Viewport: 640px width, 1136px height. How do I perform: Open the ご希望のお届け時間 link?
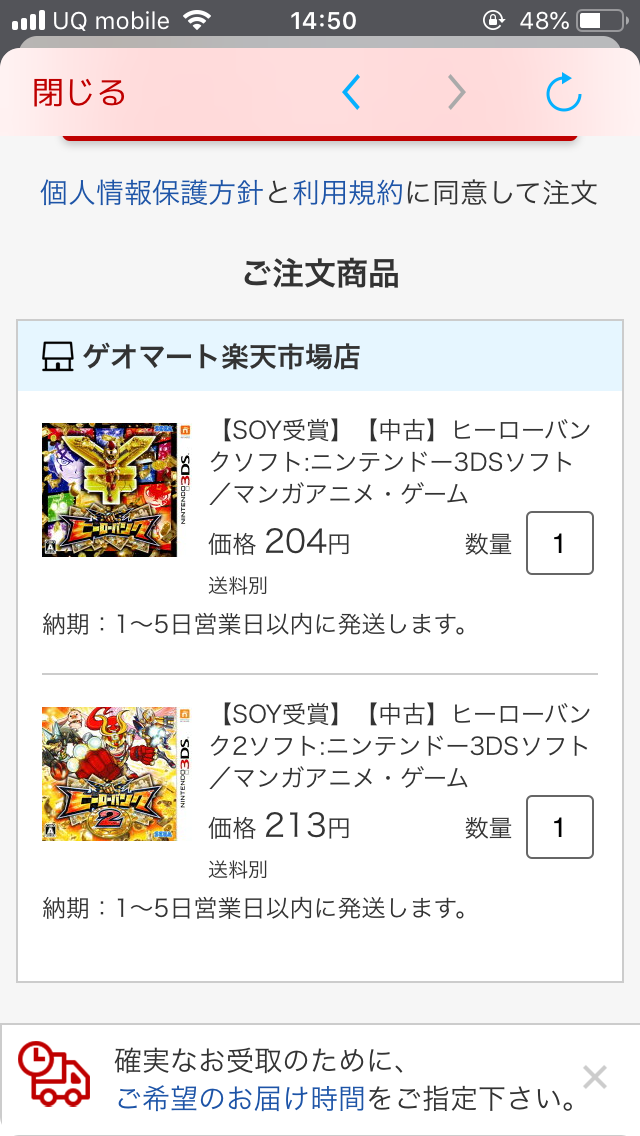[240, 1100]
